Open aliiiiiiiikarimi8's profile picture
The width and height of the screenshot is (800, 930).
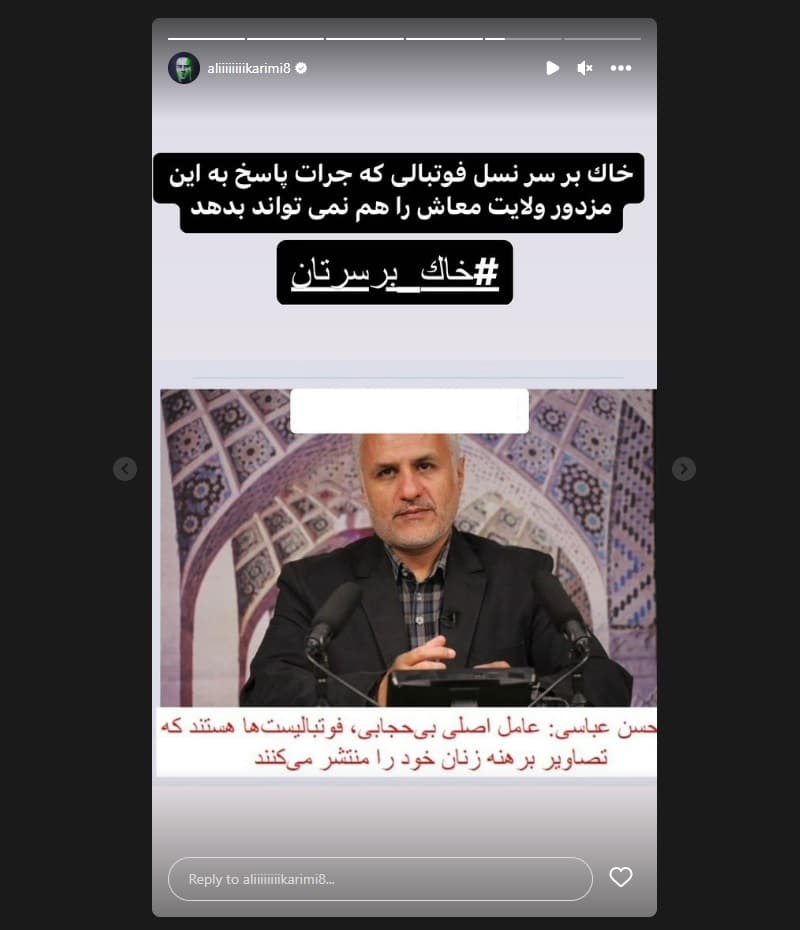(184, 68)
